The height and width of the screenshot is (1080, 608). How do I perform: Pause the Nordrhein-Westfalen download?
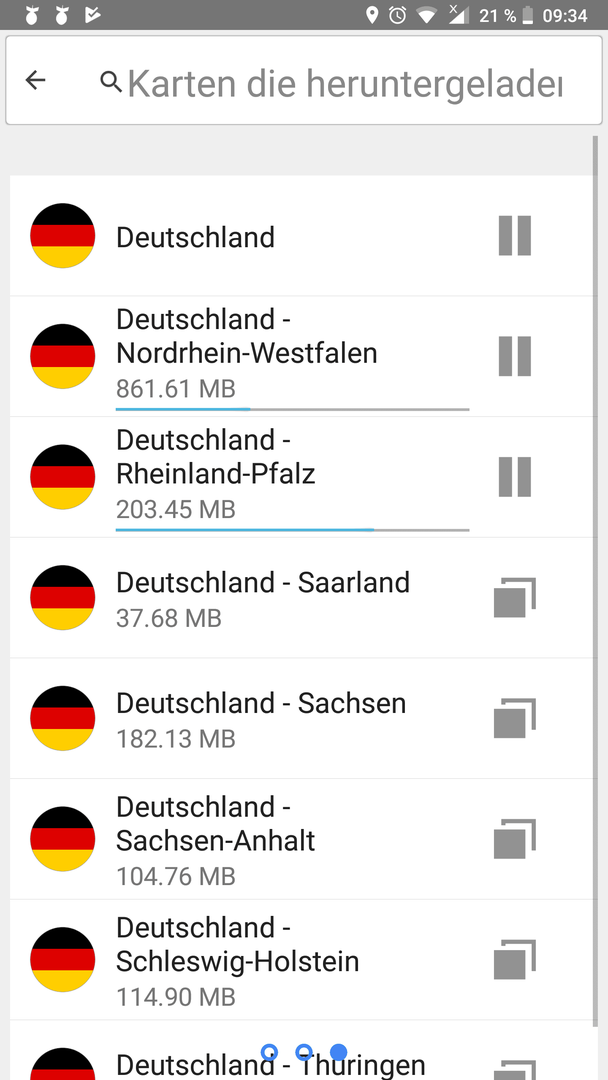tap(515, 356)
